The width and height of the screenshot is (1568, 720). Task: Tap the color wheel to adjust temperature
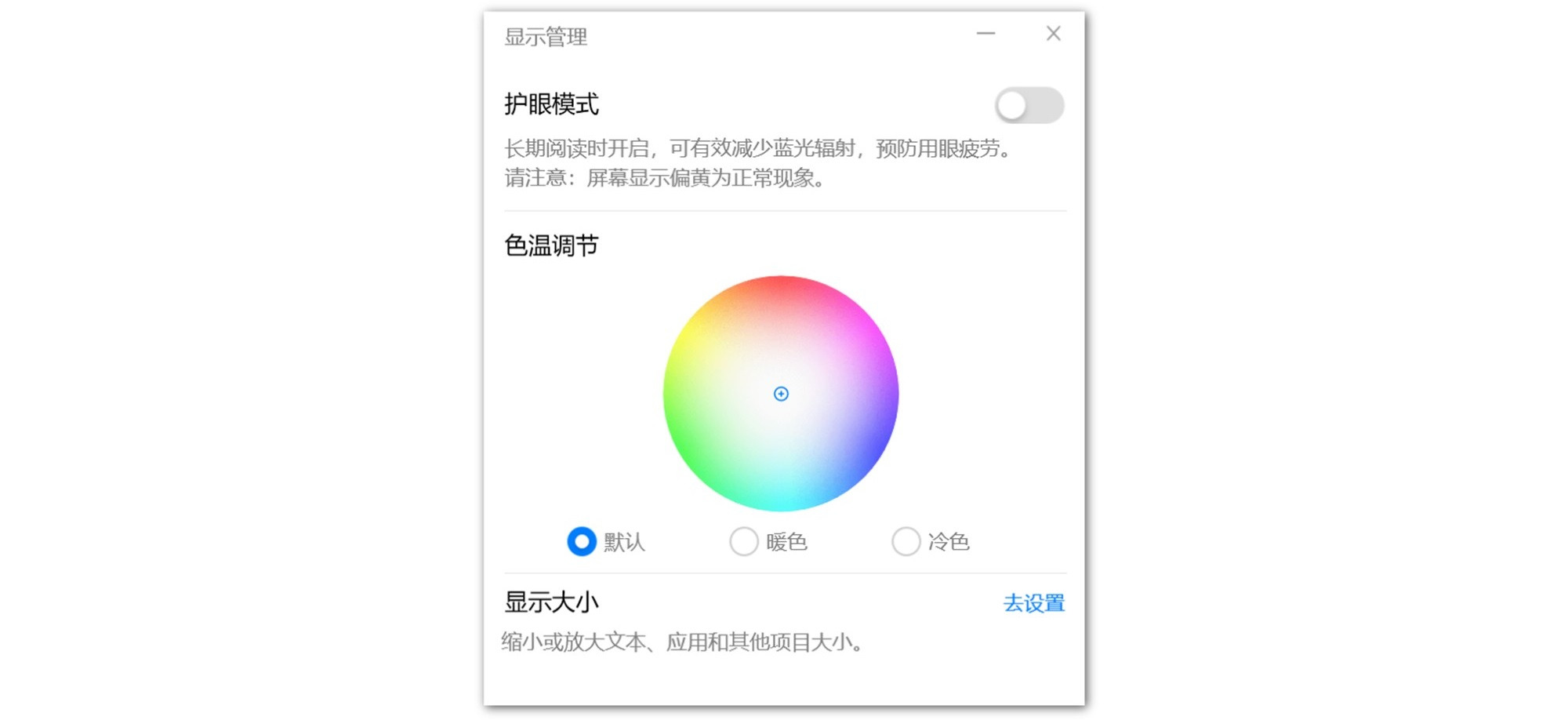point(781,394)
